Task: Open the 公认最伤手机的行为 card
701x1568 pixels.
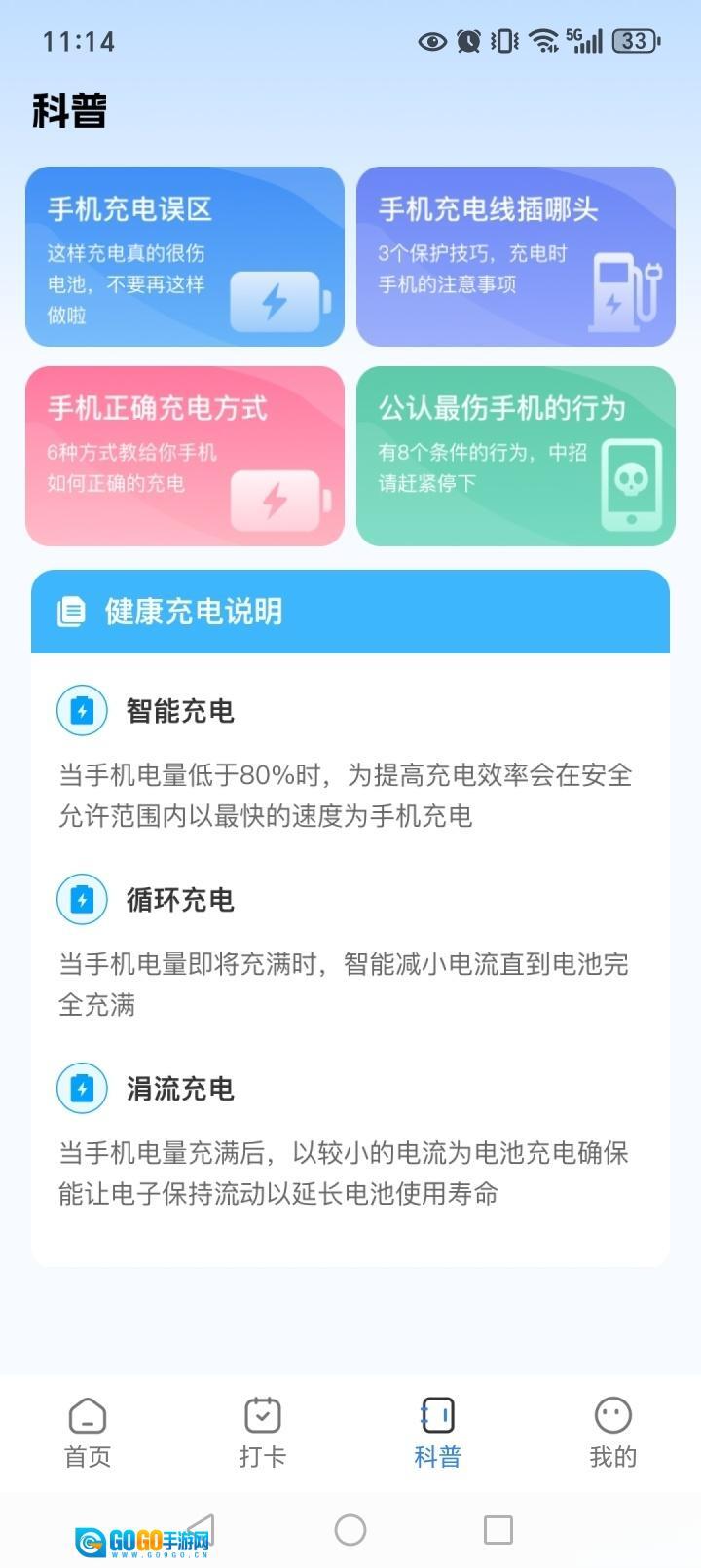Action: pos(516,456)
